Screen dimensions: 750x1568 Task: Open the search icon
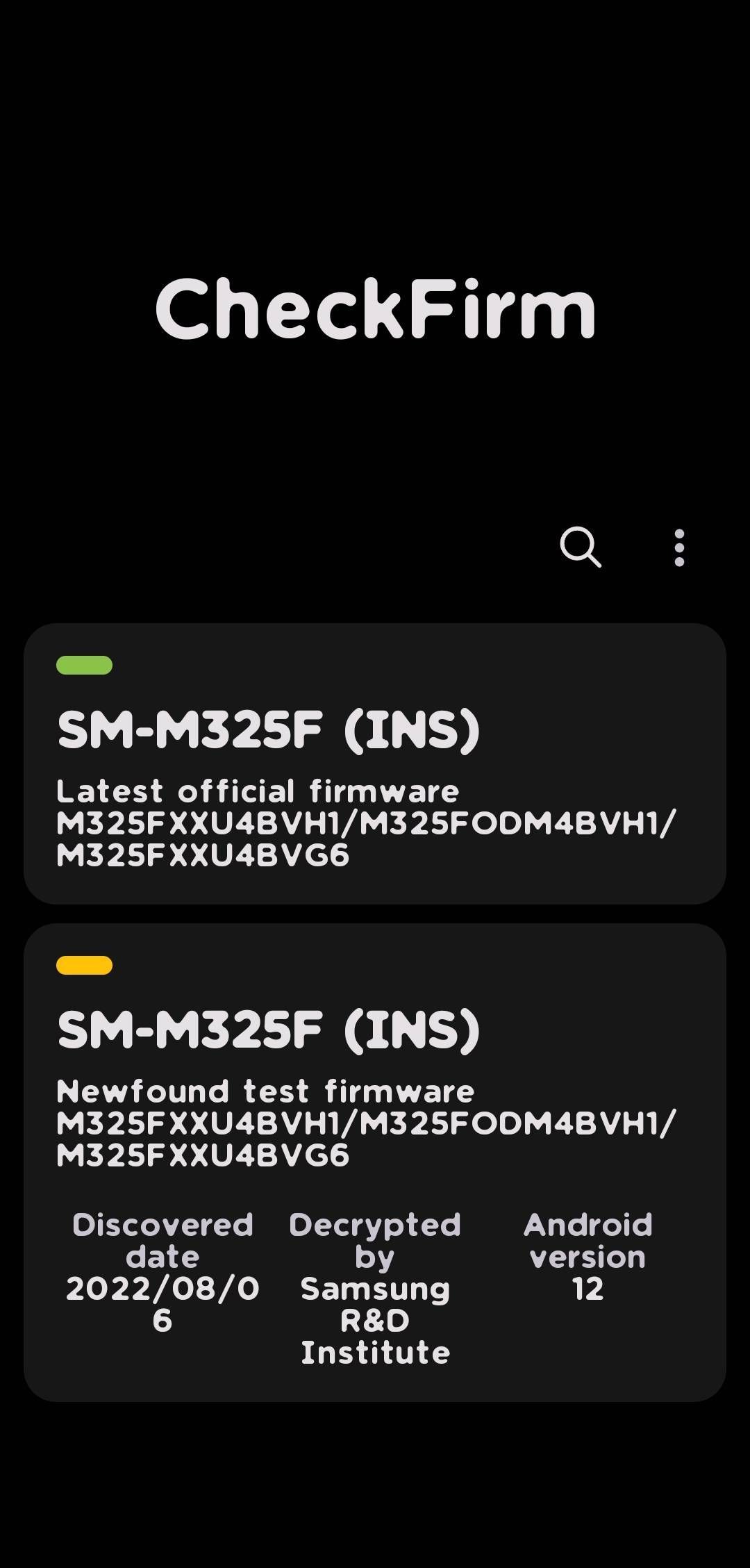click(581, 547)
